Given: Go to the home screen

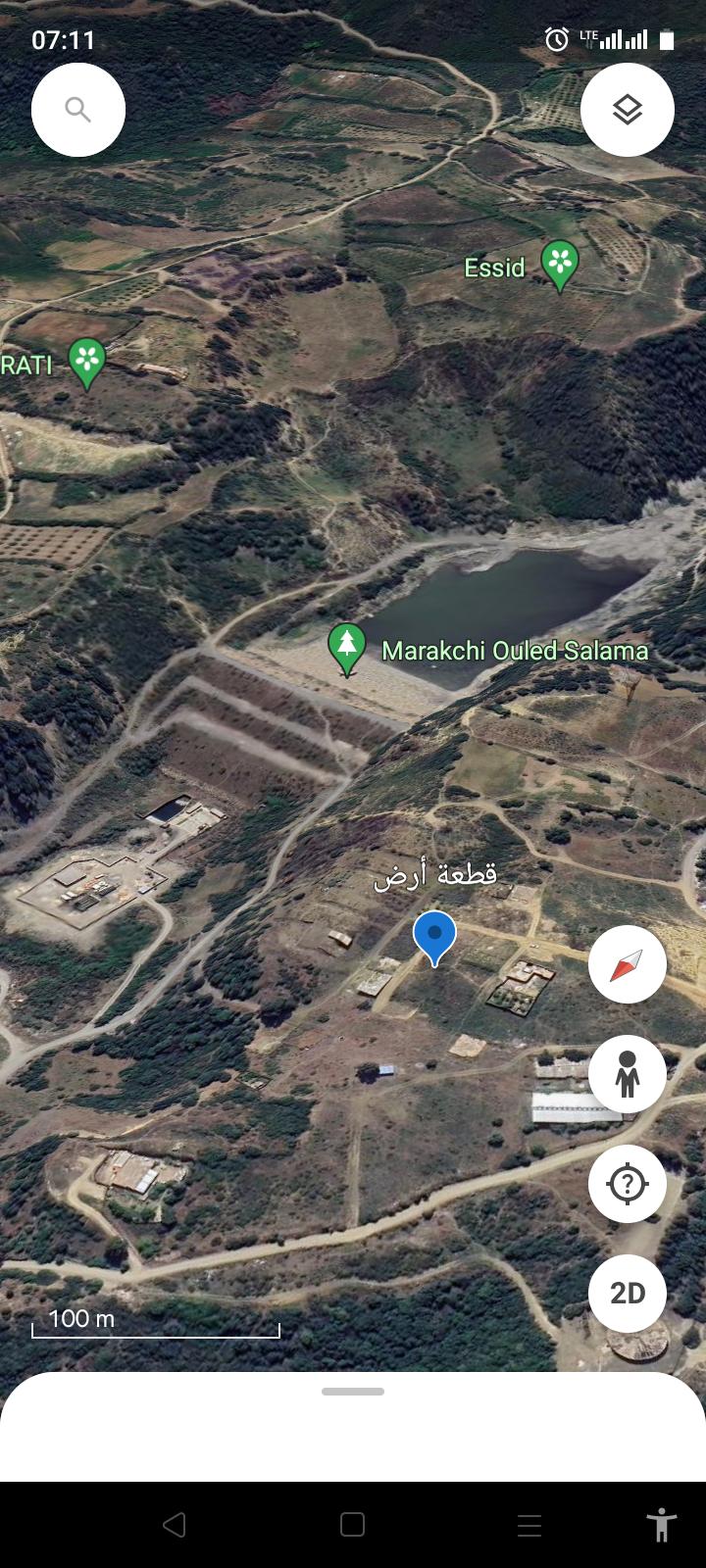Looking at the screenshot, I should [353, 1525].
